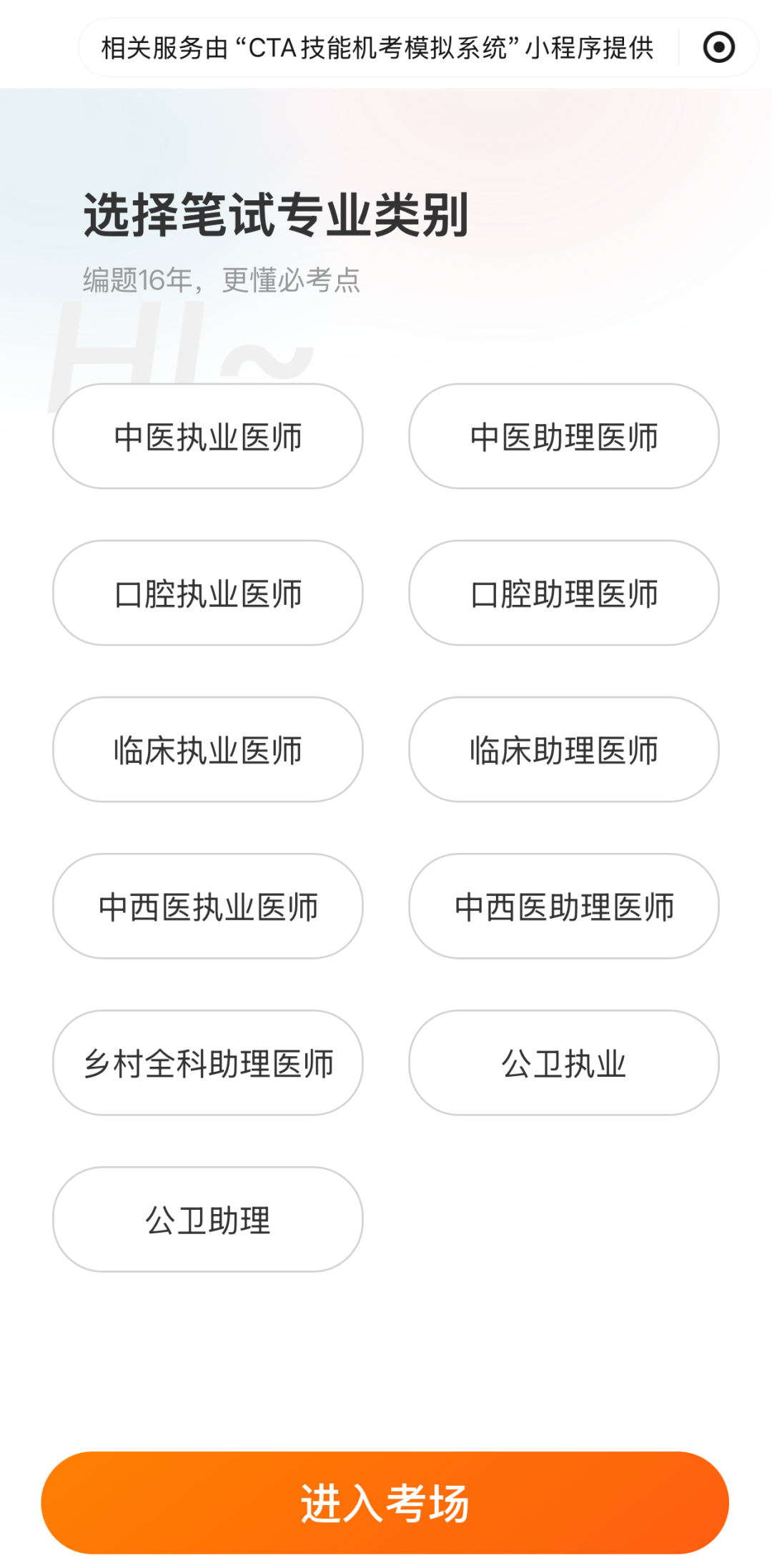Image resolution: width=772 pixels, height=1568 pixels.
Task: Choose 临床助理医师
Action: [564, 749]
